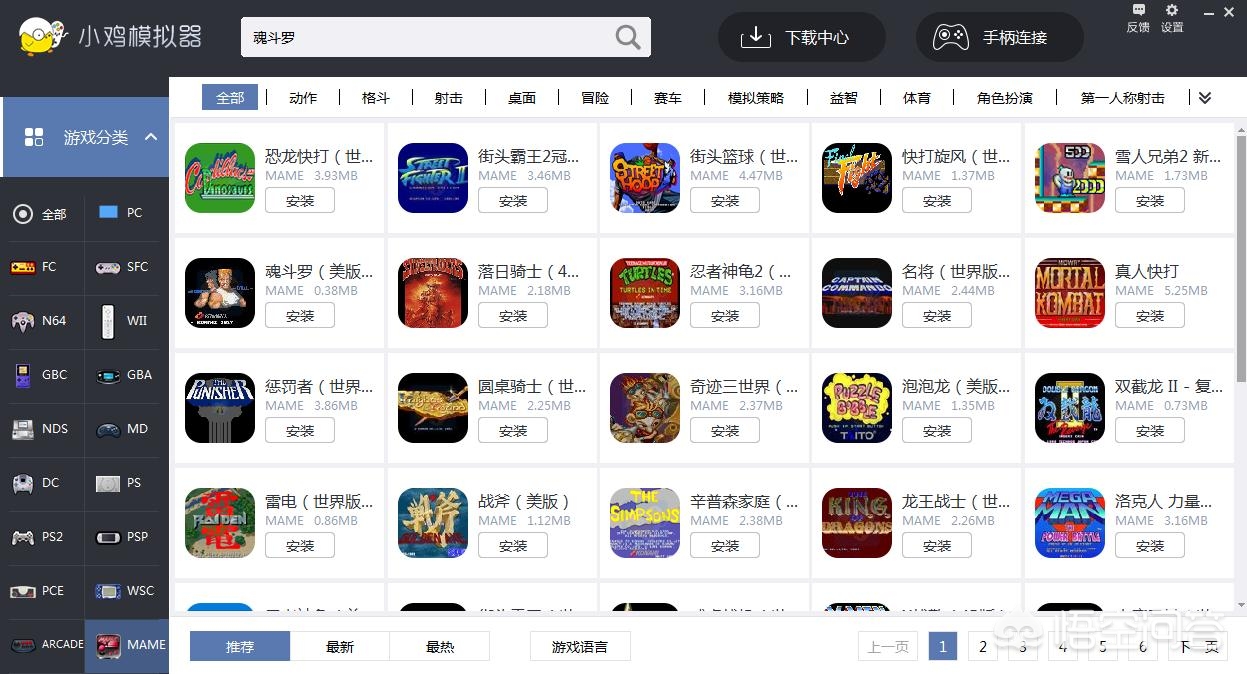The image size is (1247, 674).
Task: Go to page 2
Action: coord(983,646)
